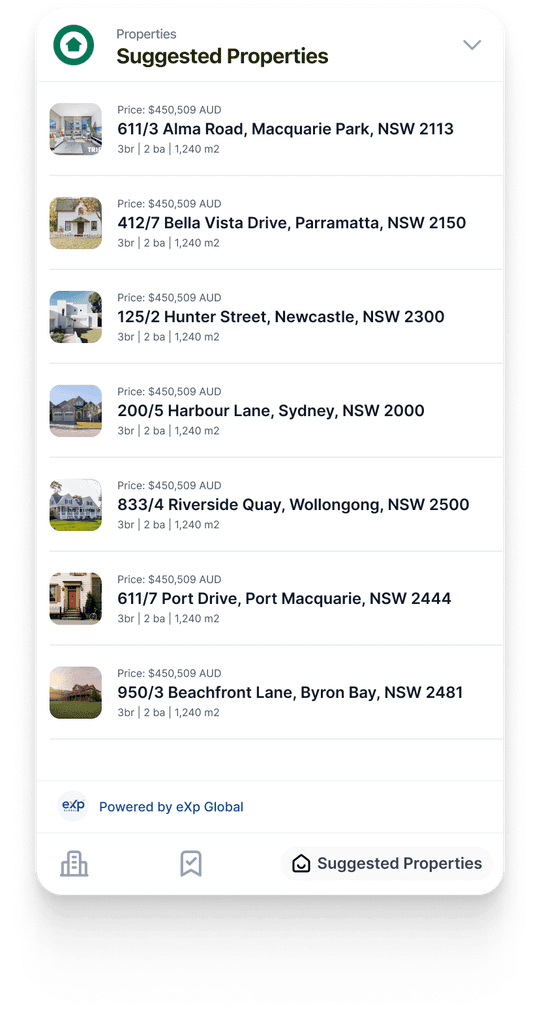The width and height of the screenshot is (540, 1024).
Task: Go to the saved bookmark tab
Action: 191,863
